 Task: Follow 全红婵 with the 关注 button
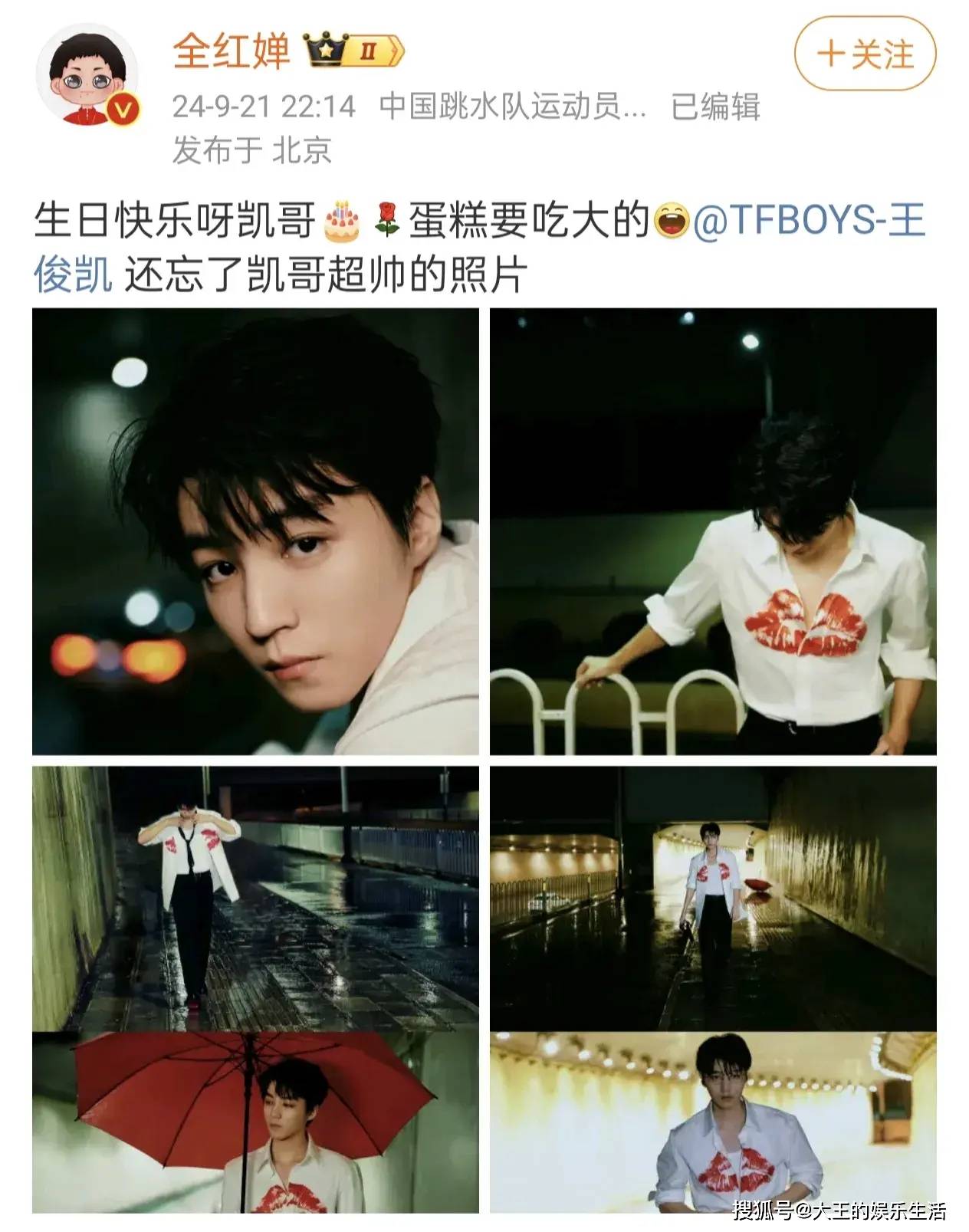point(864,55)
